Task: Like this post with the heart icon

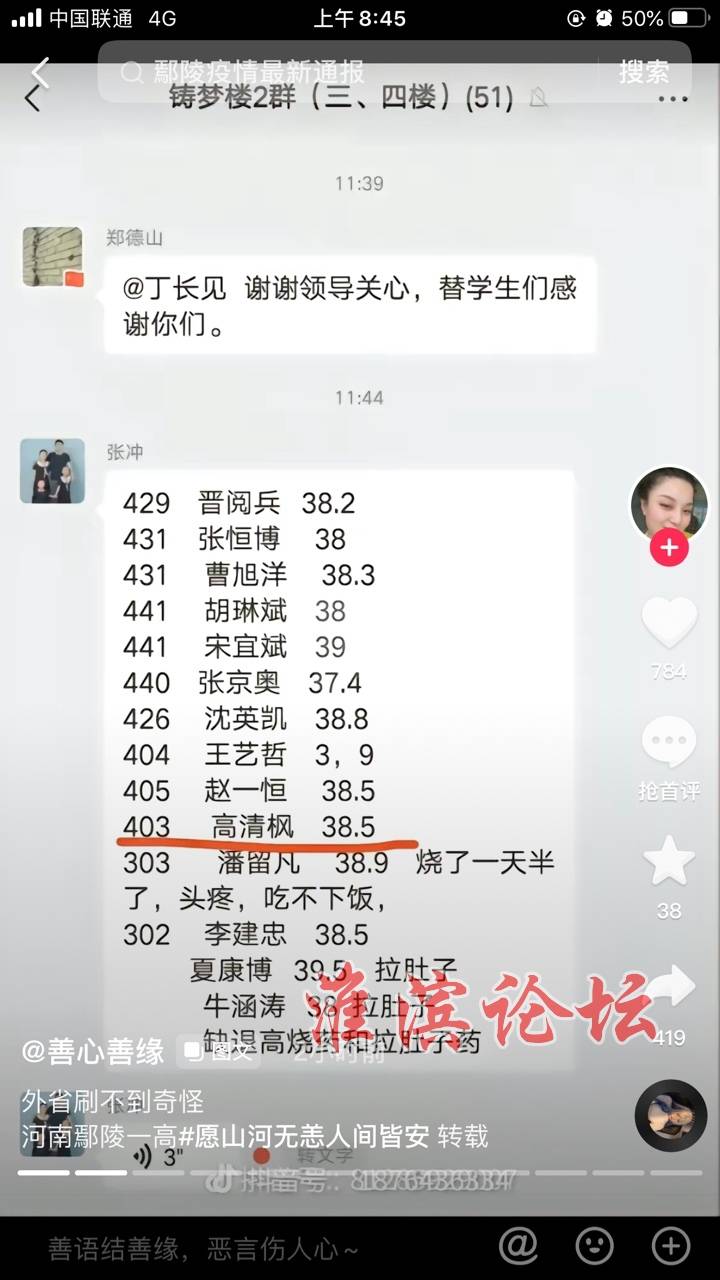Action: (x=669, y=622)
